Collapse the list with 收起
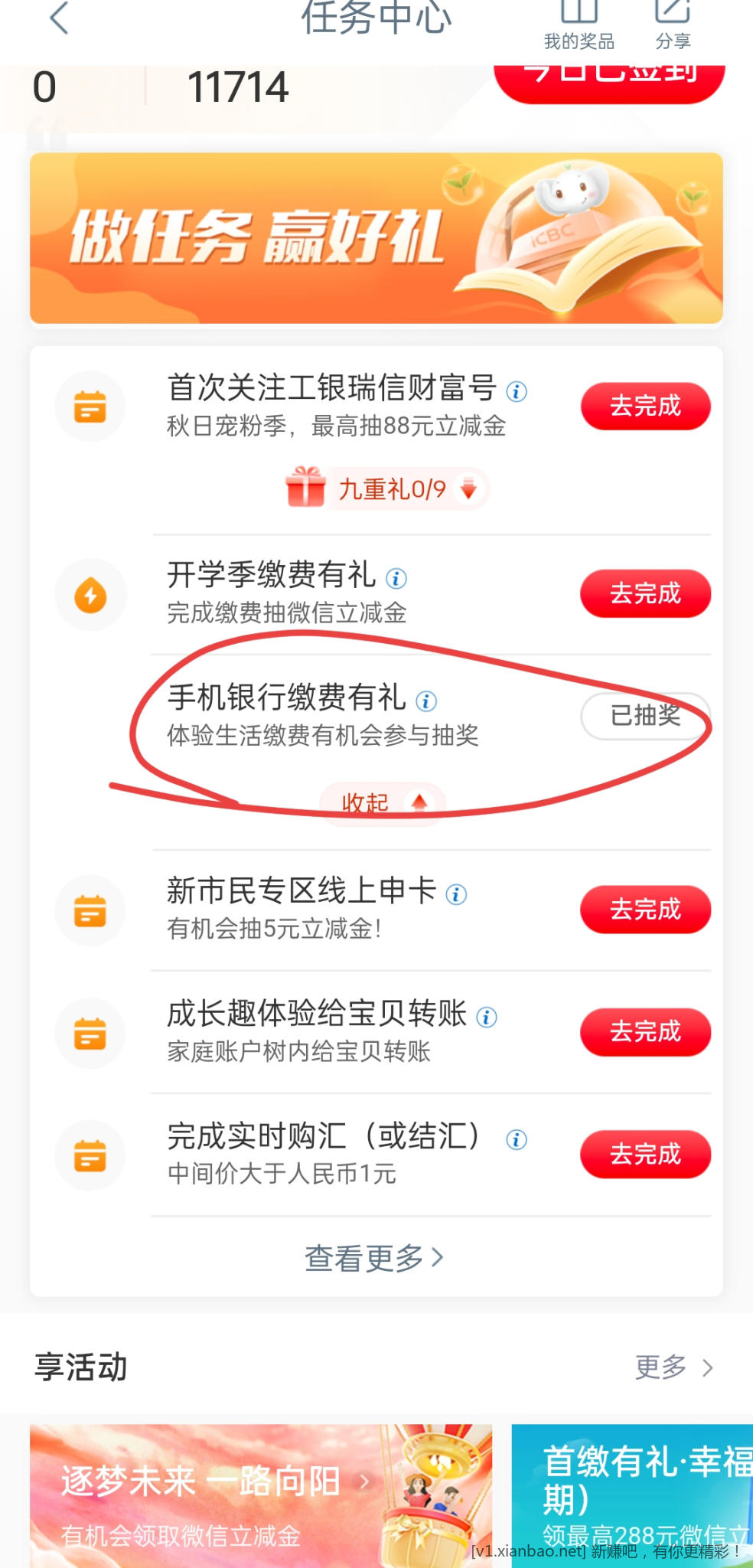Image resolution: width=753 pixels, height=1568 pixels. [x=382, y=803]
